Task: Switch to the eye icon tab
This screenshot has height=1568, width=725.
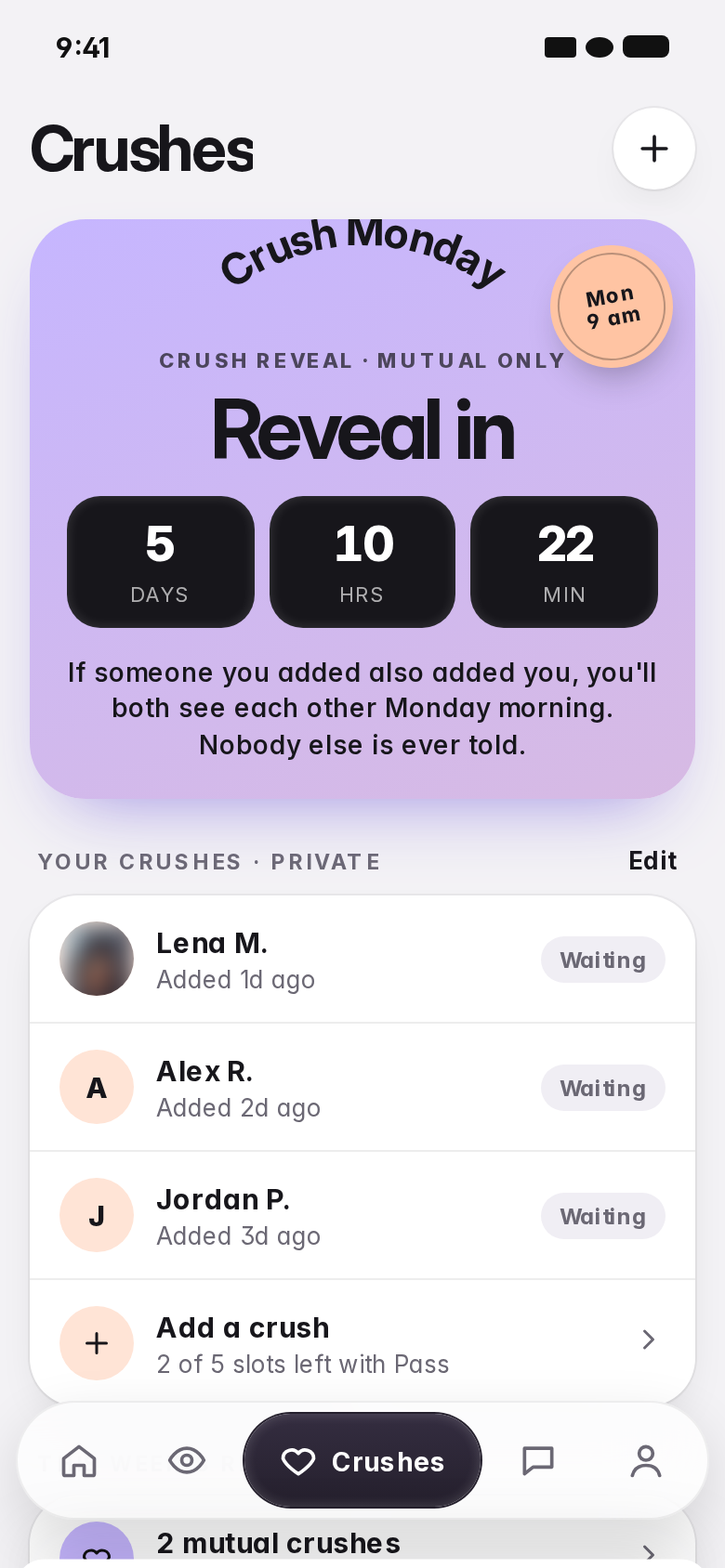Action: pyautogui.click(x=187, y=1460)
